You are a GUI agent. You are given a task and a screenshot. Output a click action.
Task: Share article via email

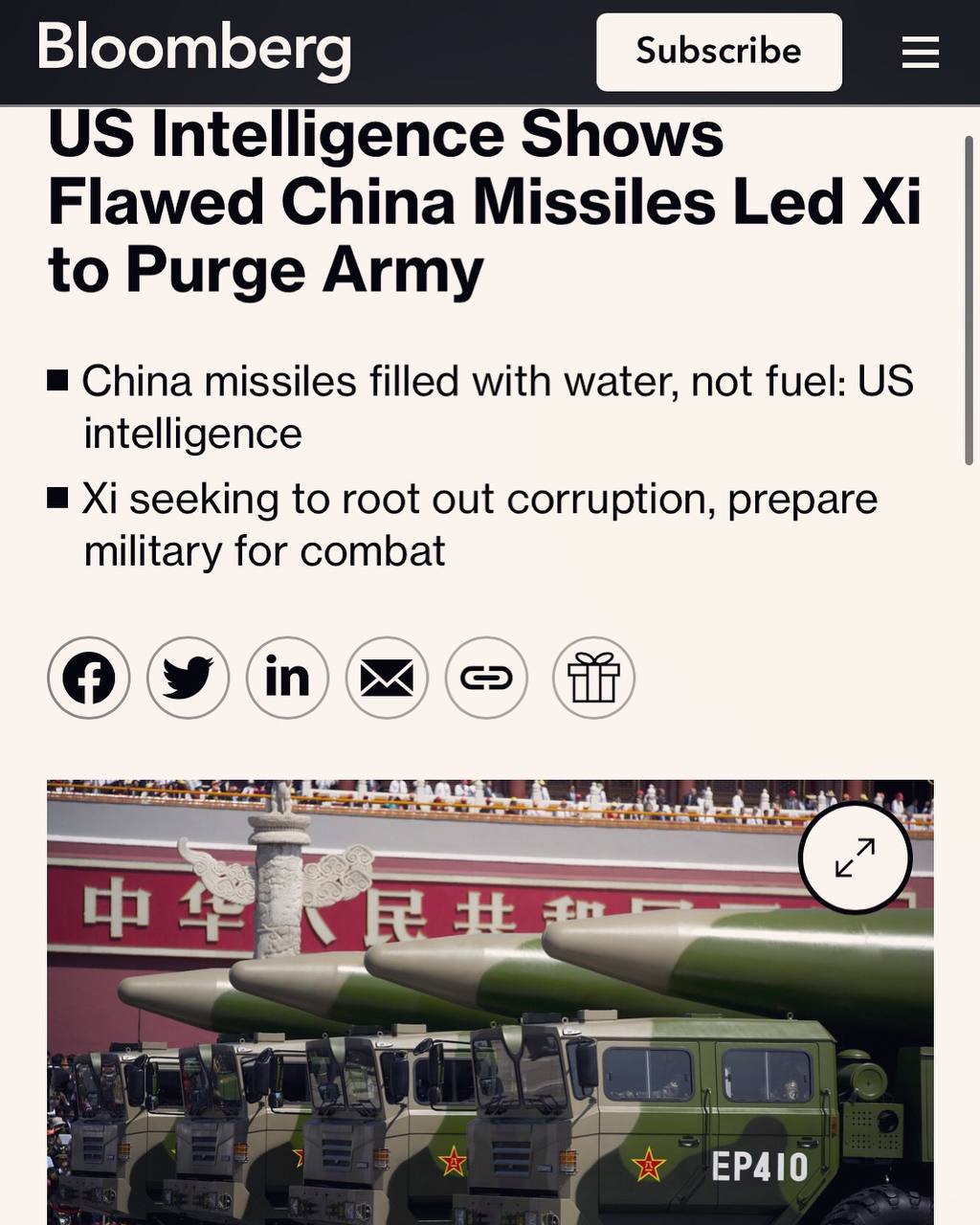(x=387, y=678)
